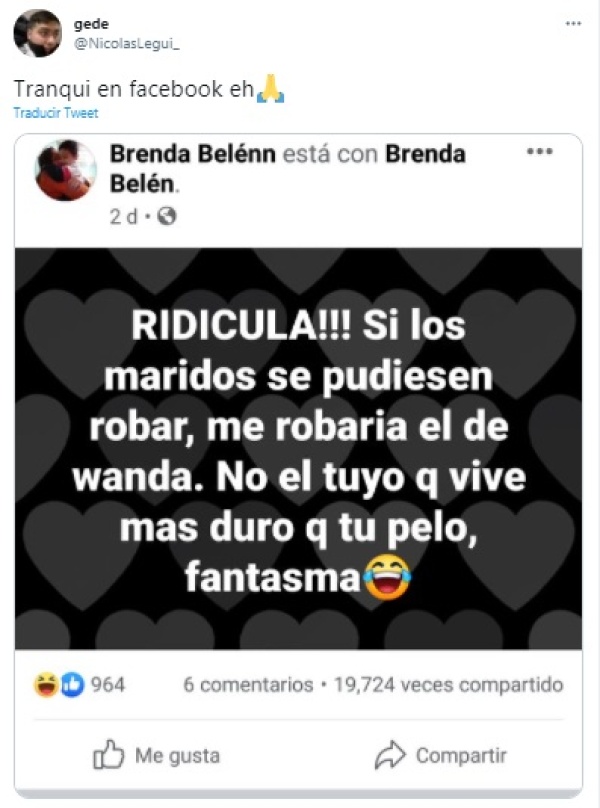The height and width of the screenshot is (808, 600).
Task: Open the attached Facebook post image
Action: tap(298, 450)
